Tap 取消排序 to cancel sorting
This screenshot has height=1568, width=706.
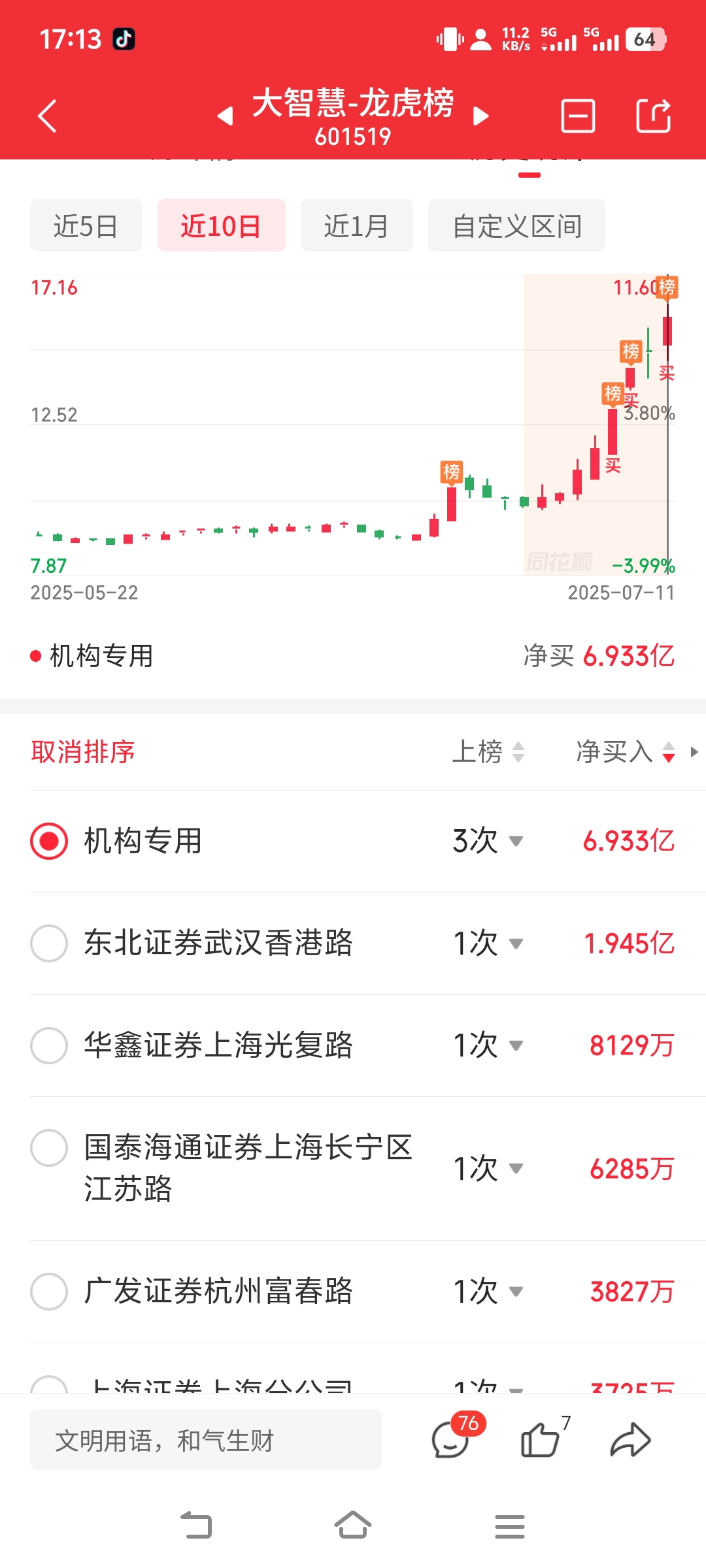83,752
